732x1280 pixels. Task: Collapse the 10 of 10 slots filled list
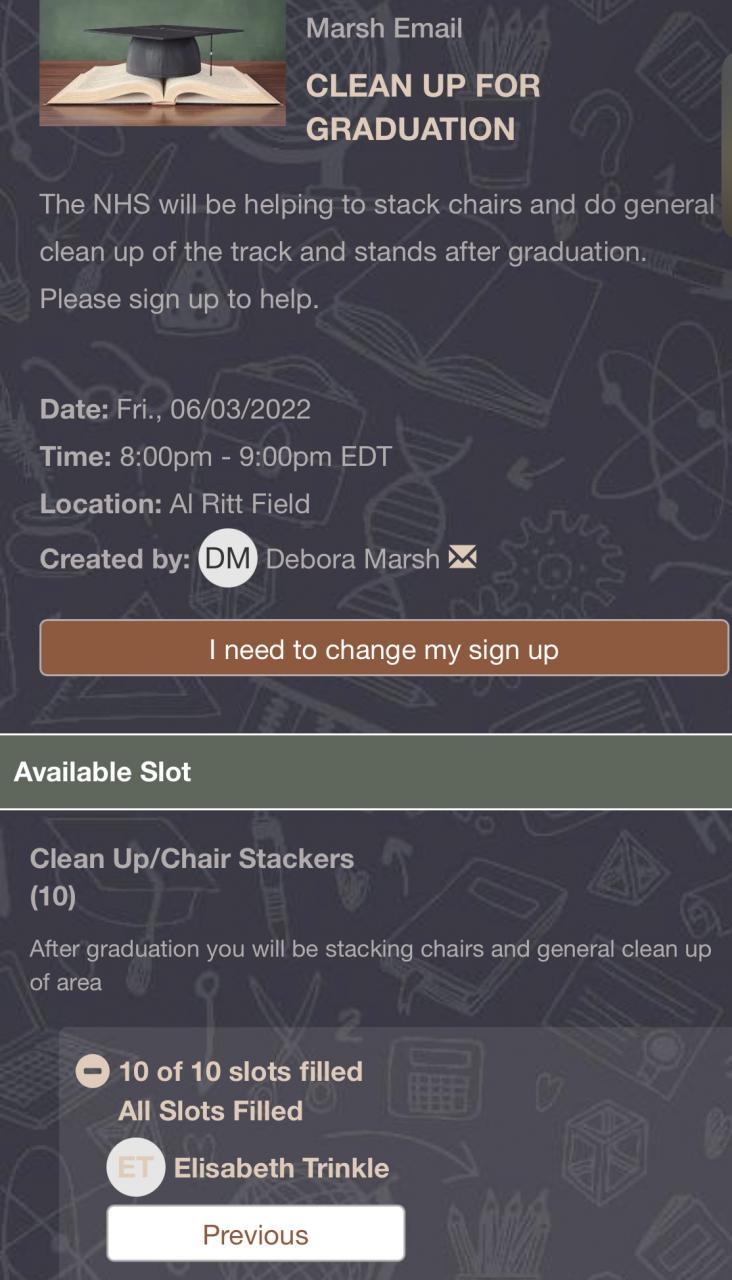92,1072
